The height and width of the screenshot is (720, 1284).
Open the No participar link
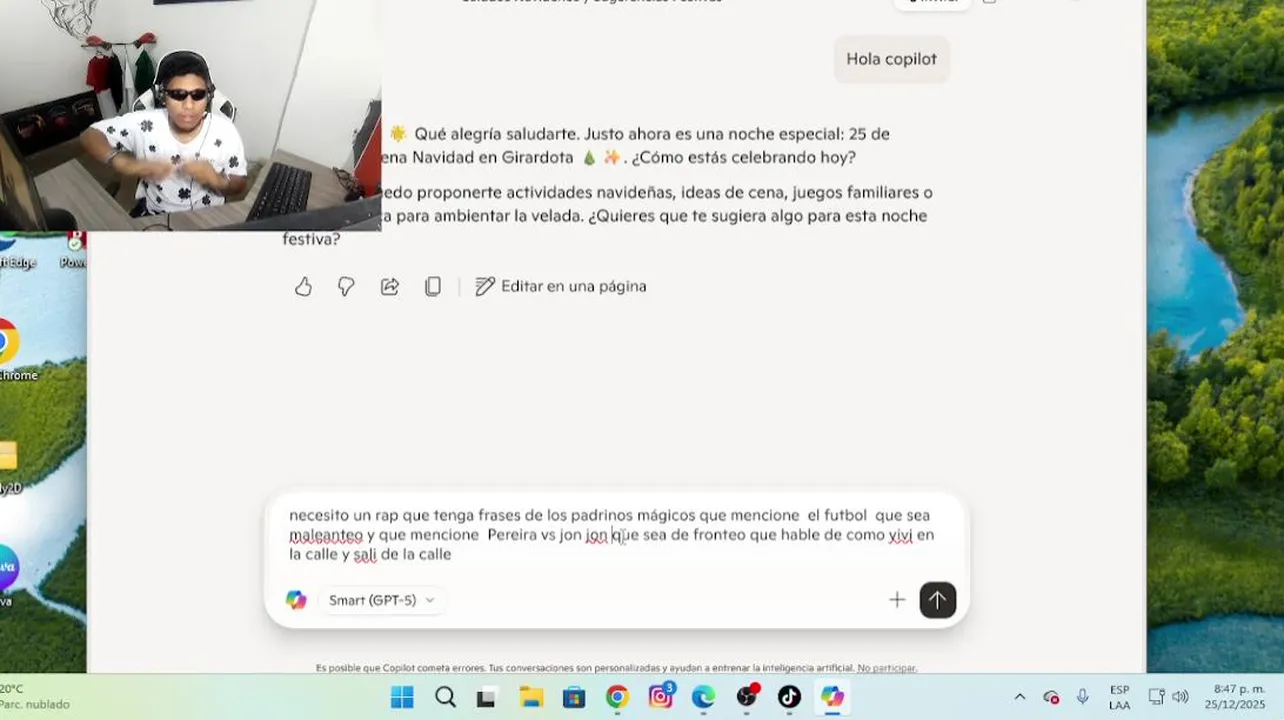(886, 668)
